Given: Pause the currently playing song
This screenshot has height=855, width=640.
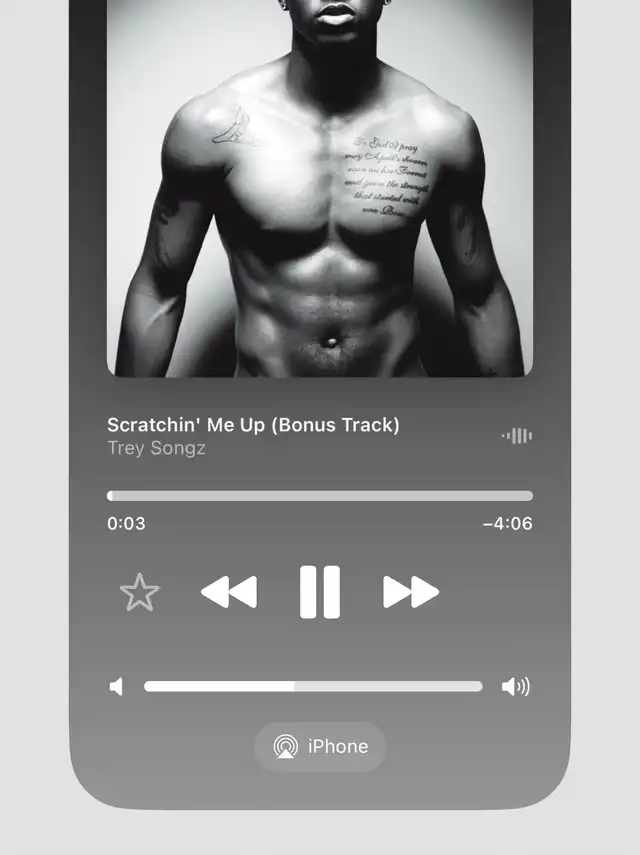Looking at the screenshot, I should click(x=320, y=592).
